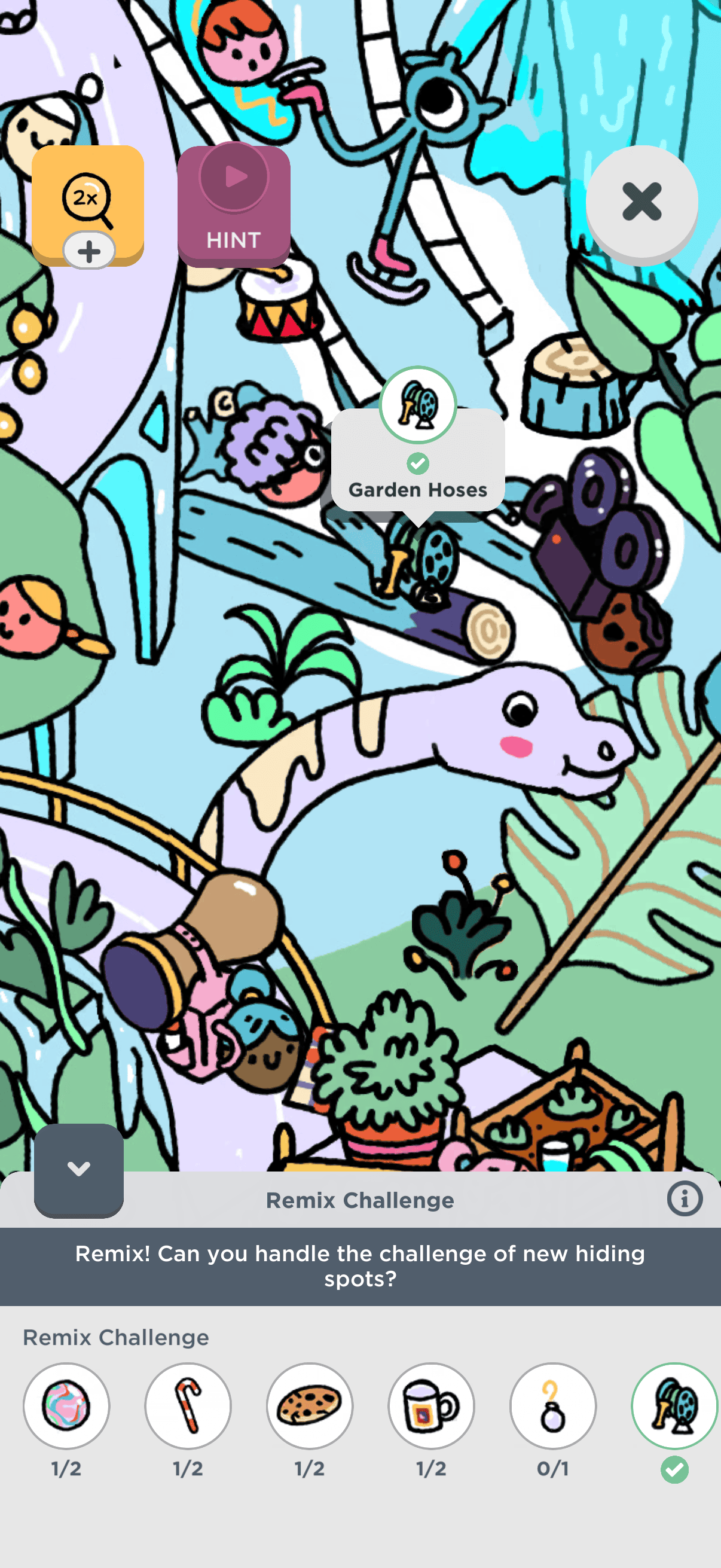Select the cookie item

click(x=310, y=1405)
